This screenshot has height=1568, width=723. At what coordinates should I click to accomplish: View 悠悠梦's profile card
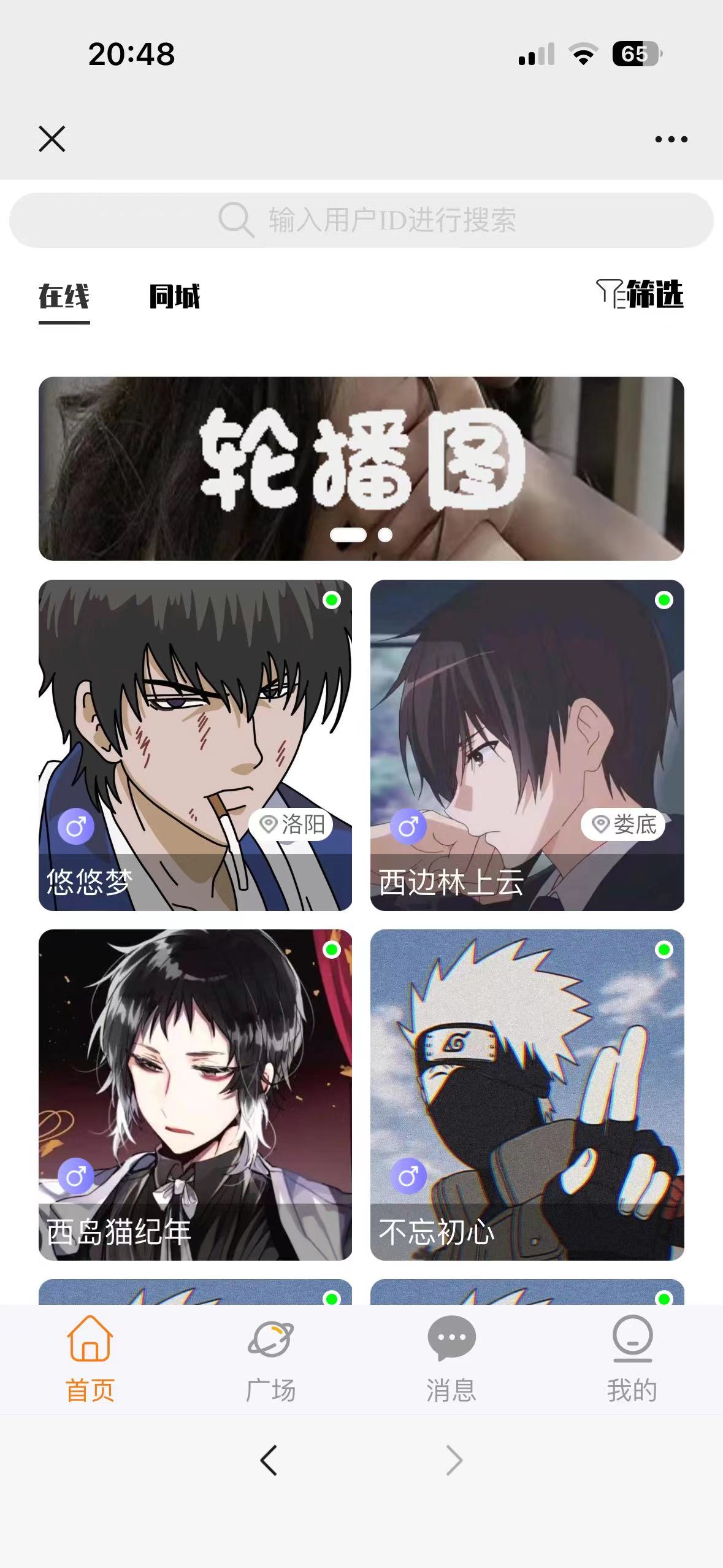195,745
